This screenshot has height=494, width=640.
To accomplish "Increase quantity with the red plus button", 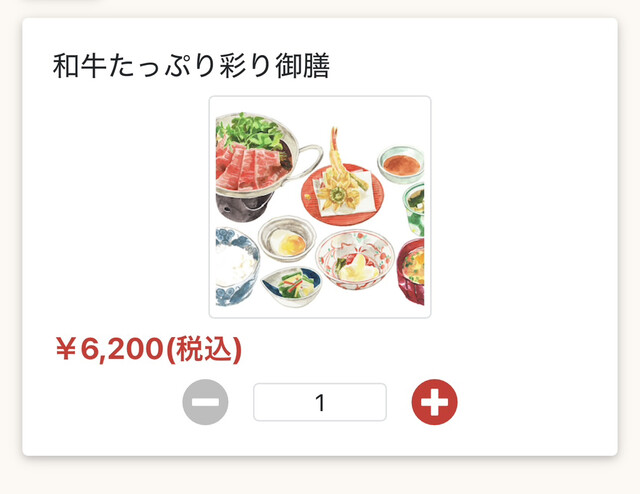I will (434, 403).
